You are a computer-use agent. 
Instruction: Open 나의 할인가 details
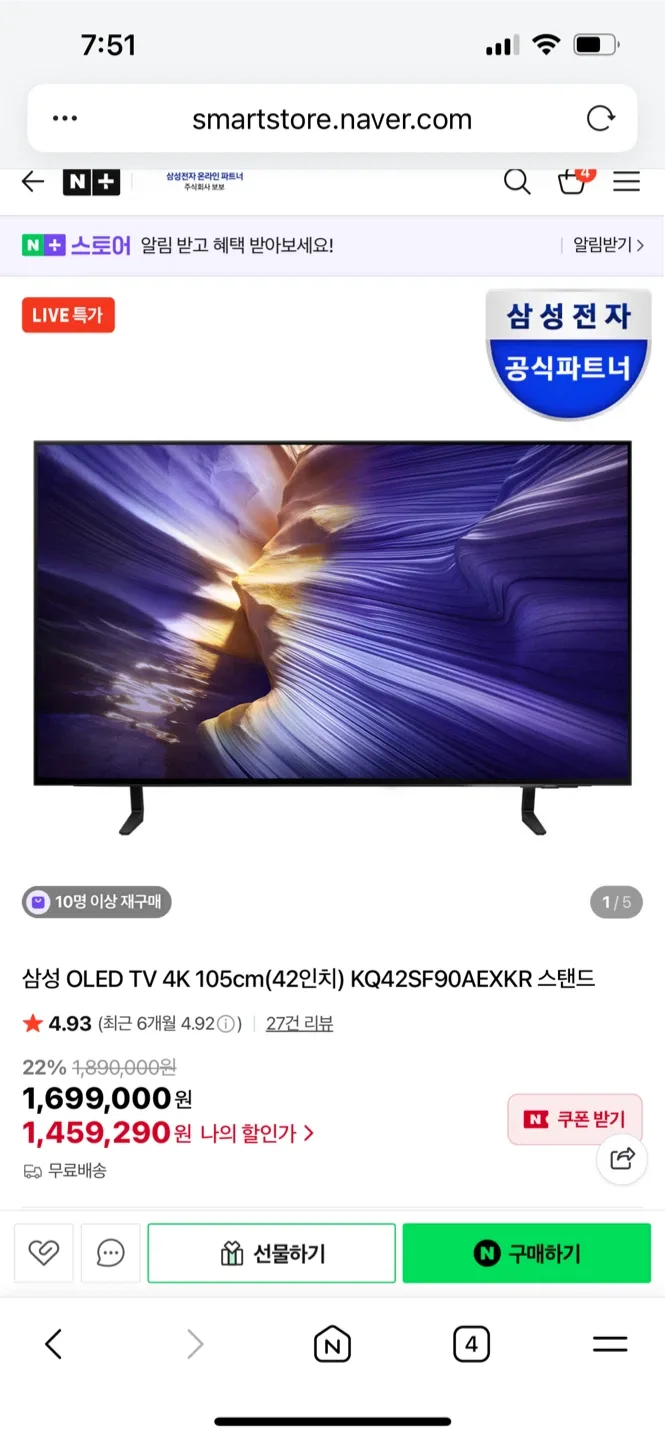point(257,1133)
